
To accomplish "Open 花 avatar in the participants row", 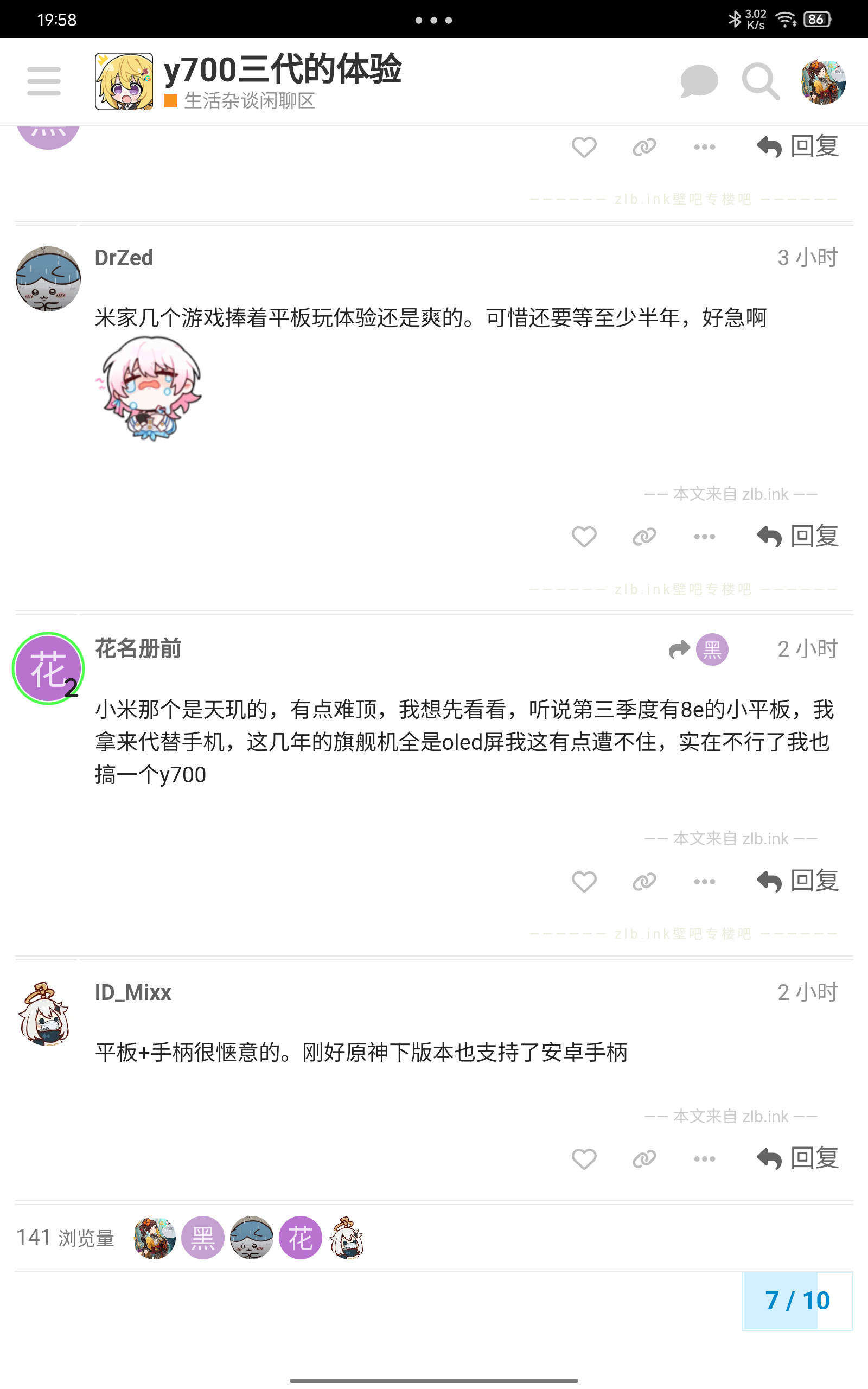I will (300, 1238).
